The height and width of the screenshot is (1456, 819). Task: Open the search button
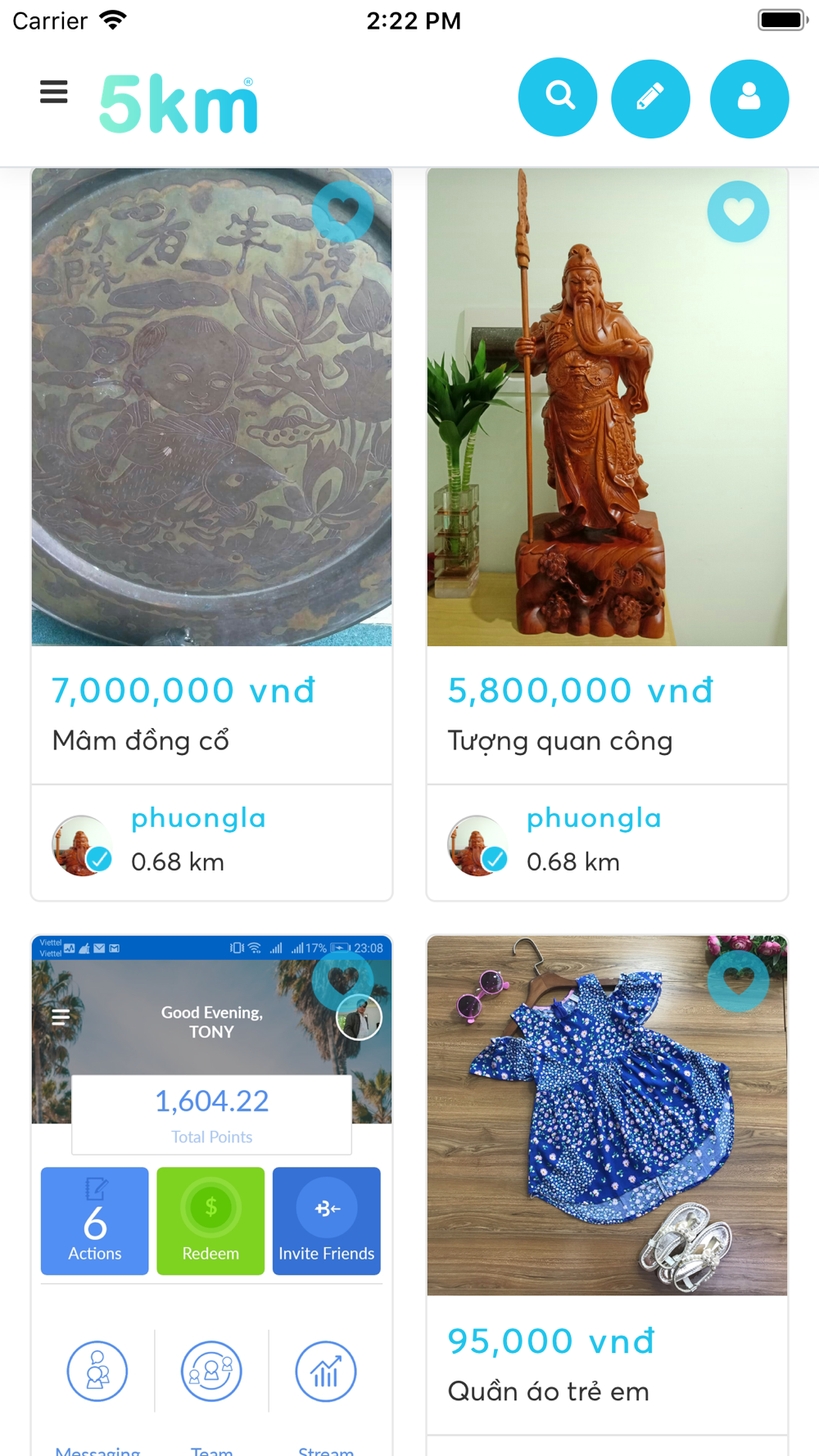pos(558,97)
